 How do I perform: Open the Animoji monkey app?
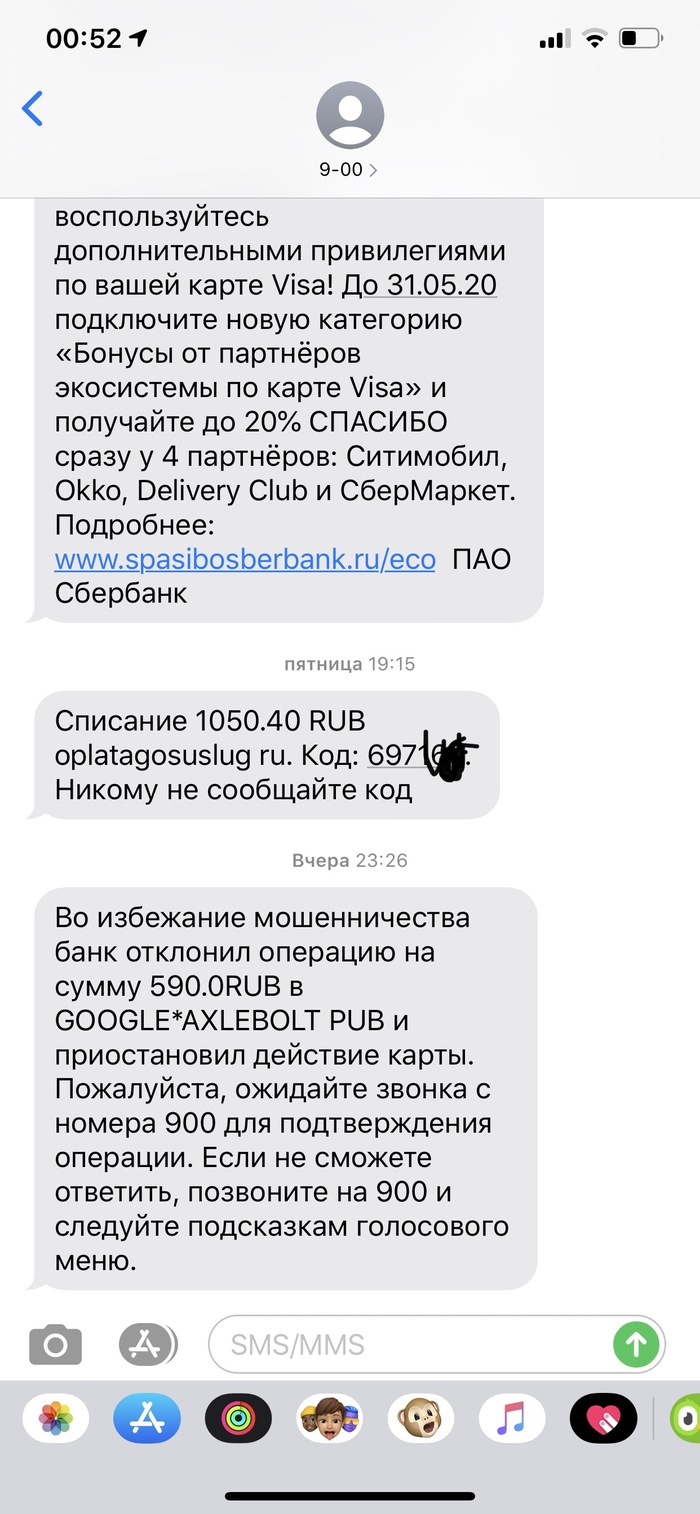pyautogui.click(x=421, y=1418)
